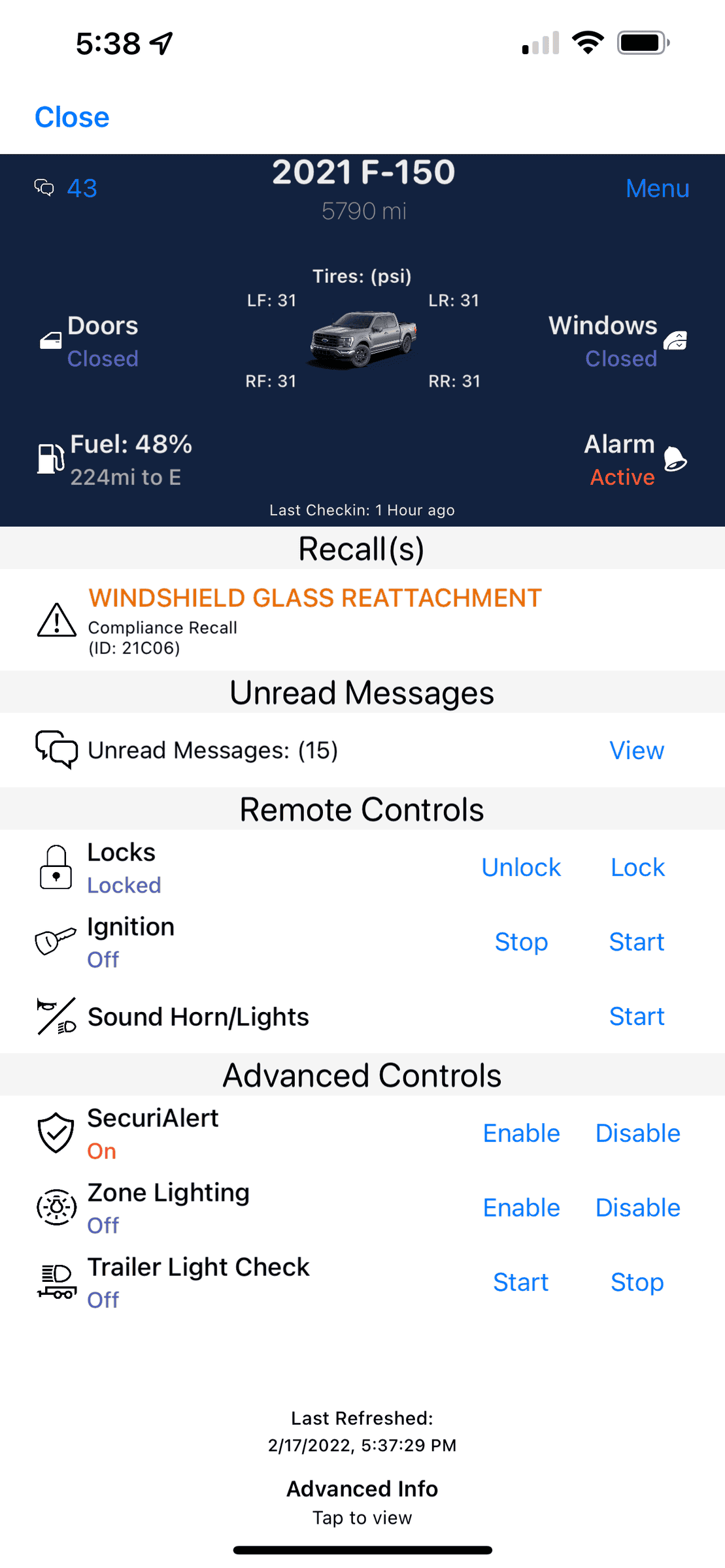Stop the ignition remotely

[x=521, y=942]
